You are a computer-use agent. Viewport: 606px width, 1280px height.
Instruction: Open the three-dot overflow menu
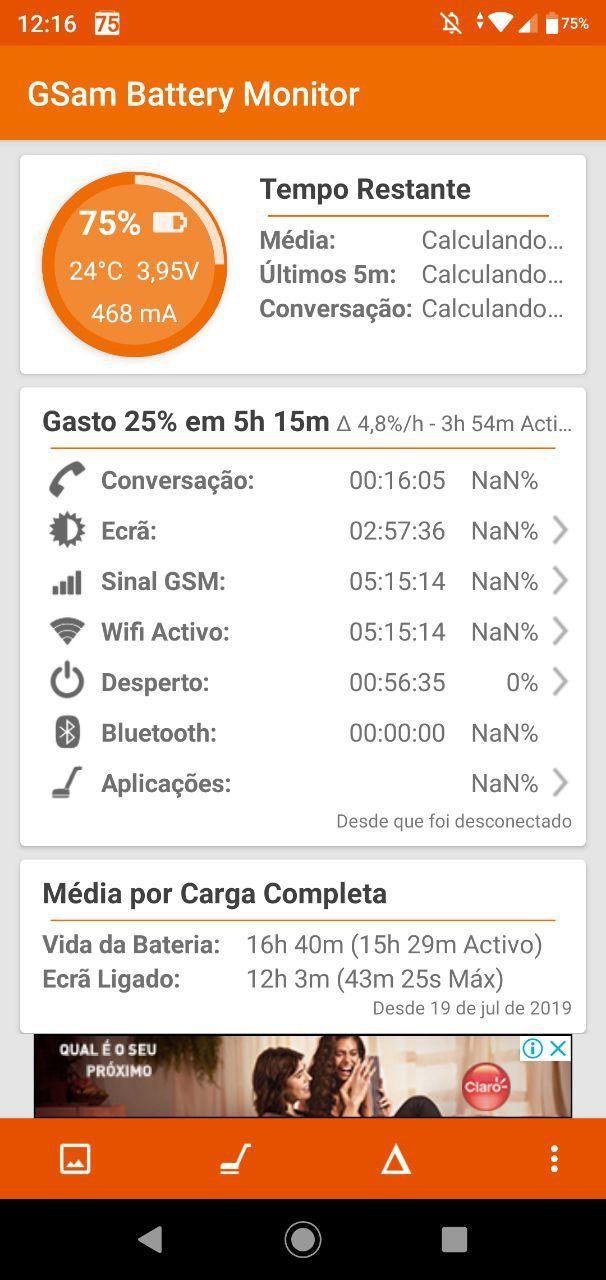[554, 1159]
